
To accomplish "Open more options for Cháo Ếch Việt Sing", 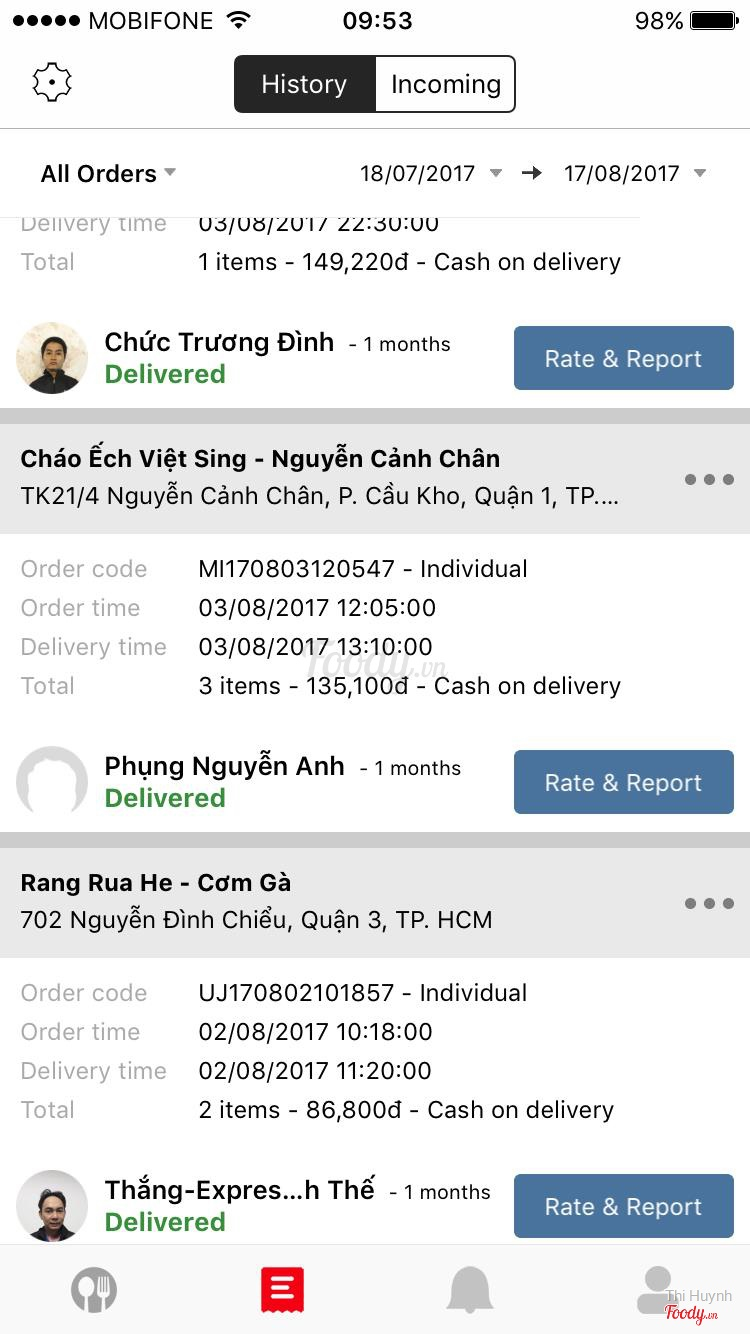I will (708, 480).
